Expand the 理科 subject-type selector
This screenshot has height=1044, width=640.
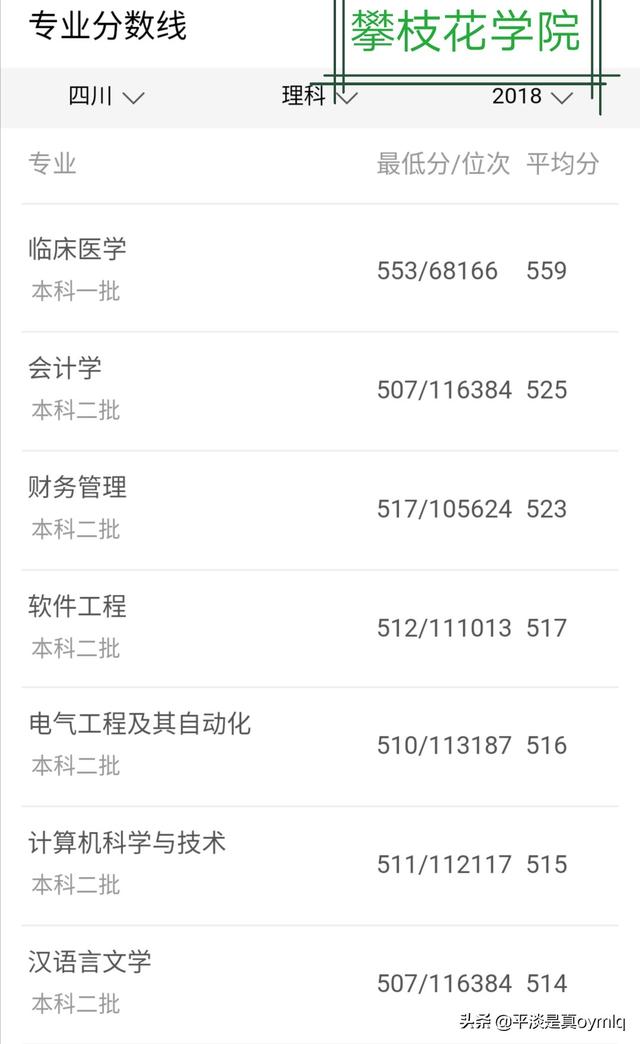tap(320, 97)
